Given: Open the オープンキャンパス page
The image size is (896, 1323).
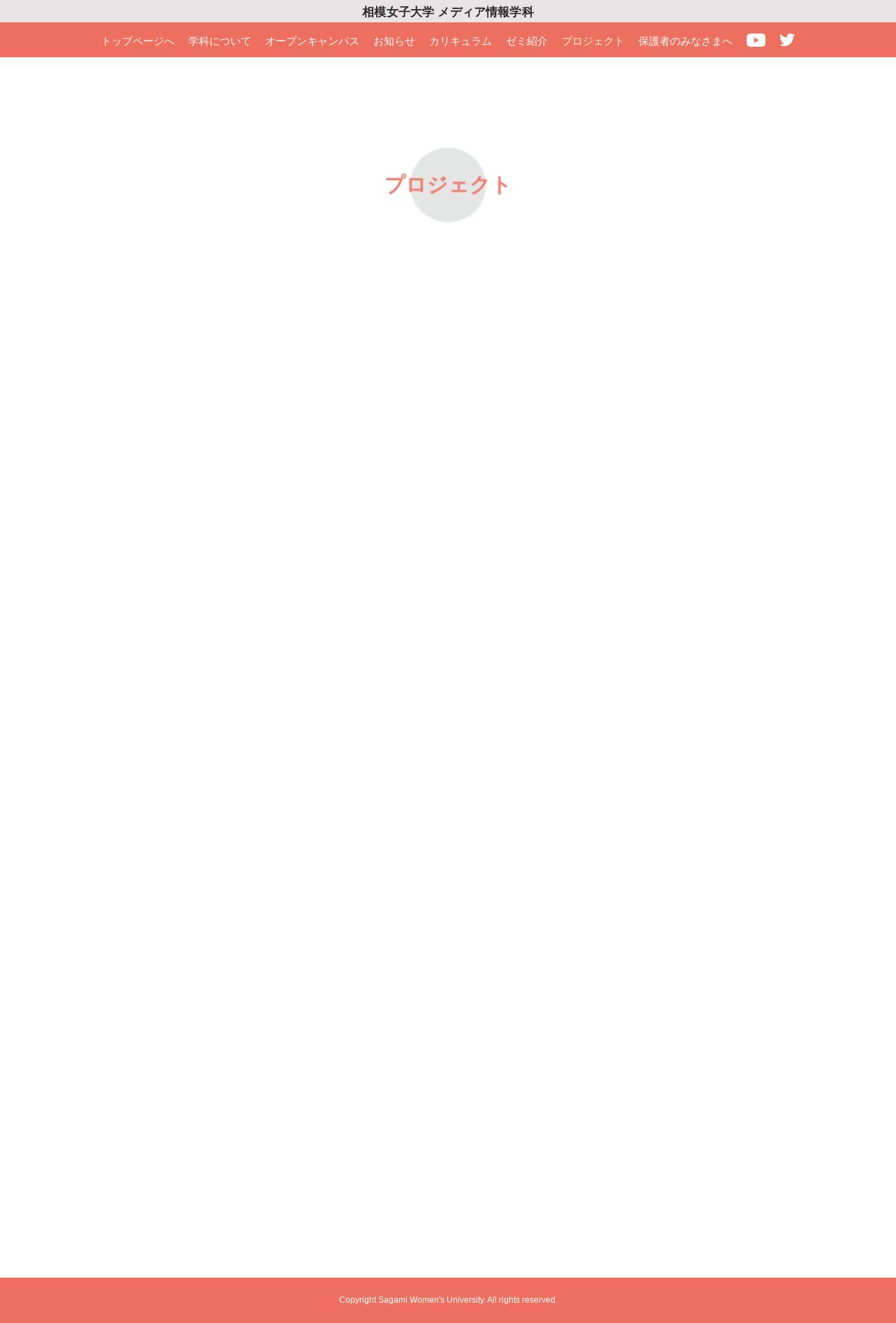Looking at the screenshot, I should point(312,41).
